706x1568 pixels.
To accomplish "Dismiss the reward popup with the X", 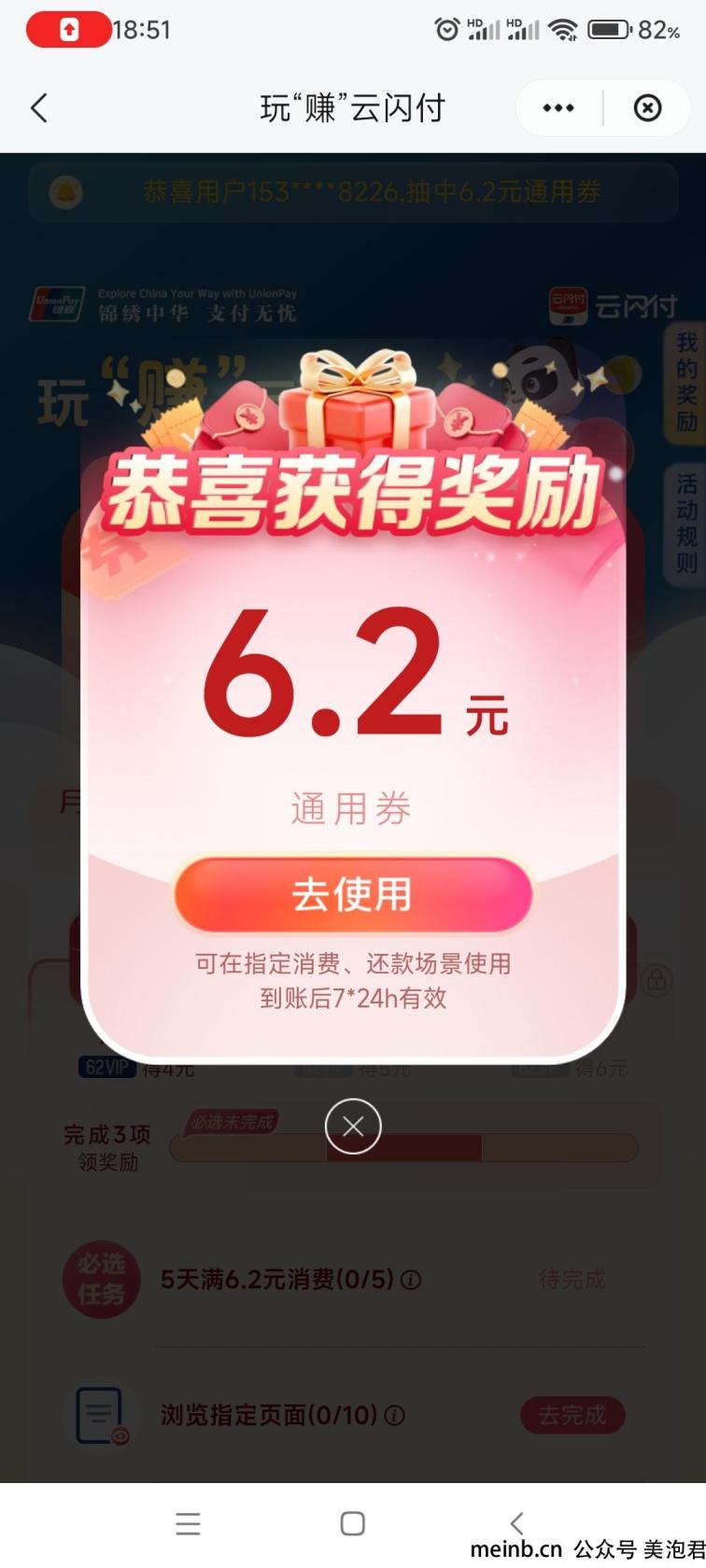I will (x=353, y=1127).
